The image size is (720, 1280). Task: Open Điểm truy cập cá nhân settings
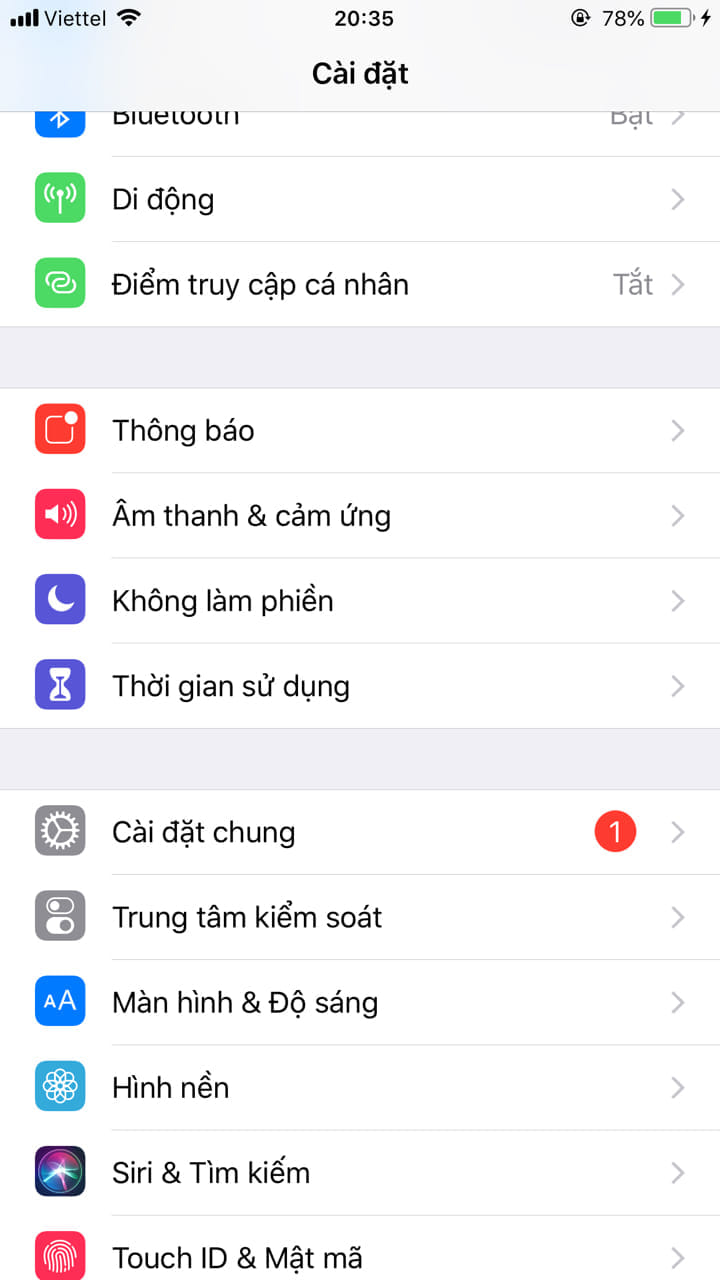tap(360, 285)
